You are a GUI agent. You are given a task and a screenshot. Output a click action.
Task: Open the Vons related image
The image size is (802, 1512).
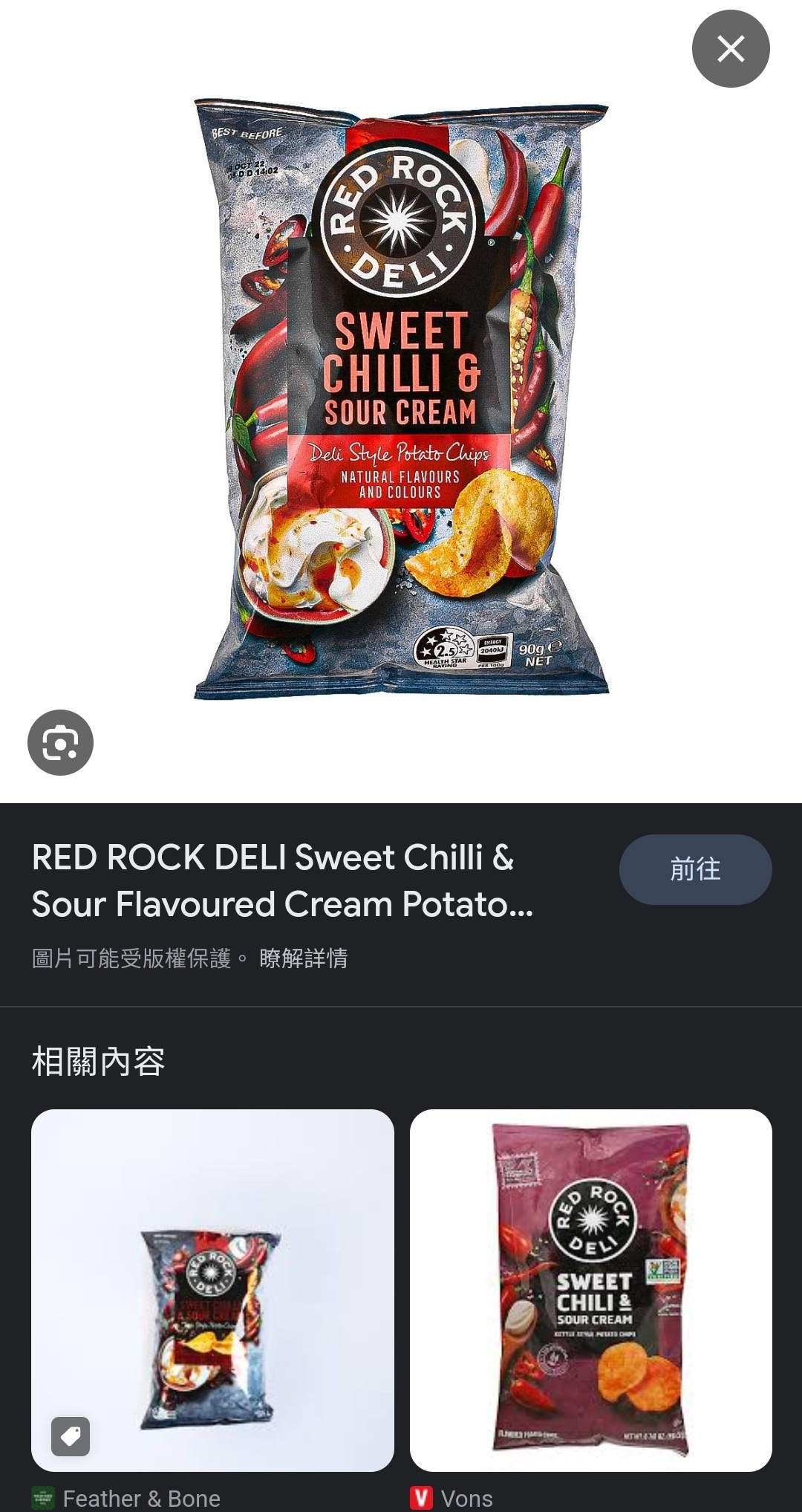[x=591, y=1291]
